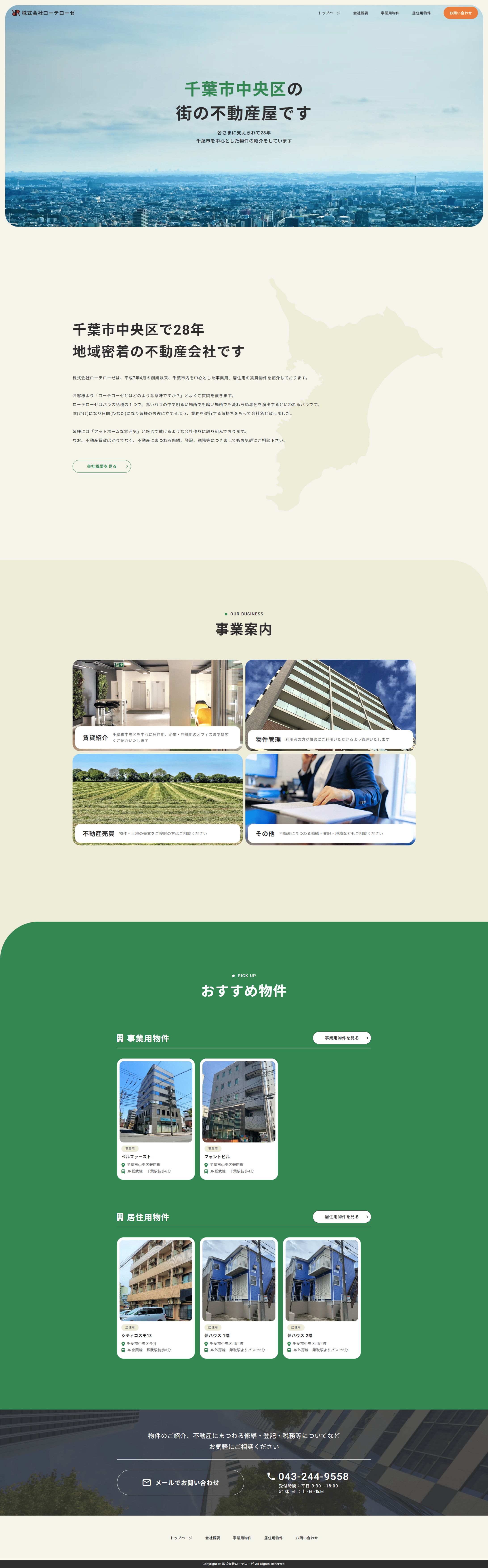488x1568 pixels.
Task: View the シティコスモ18 property card
Action: pyautogui.click(x=156, y=1298)
